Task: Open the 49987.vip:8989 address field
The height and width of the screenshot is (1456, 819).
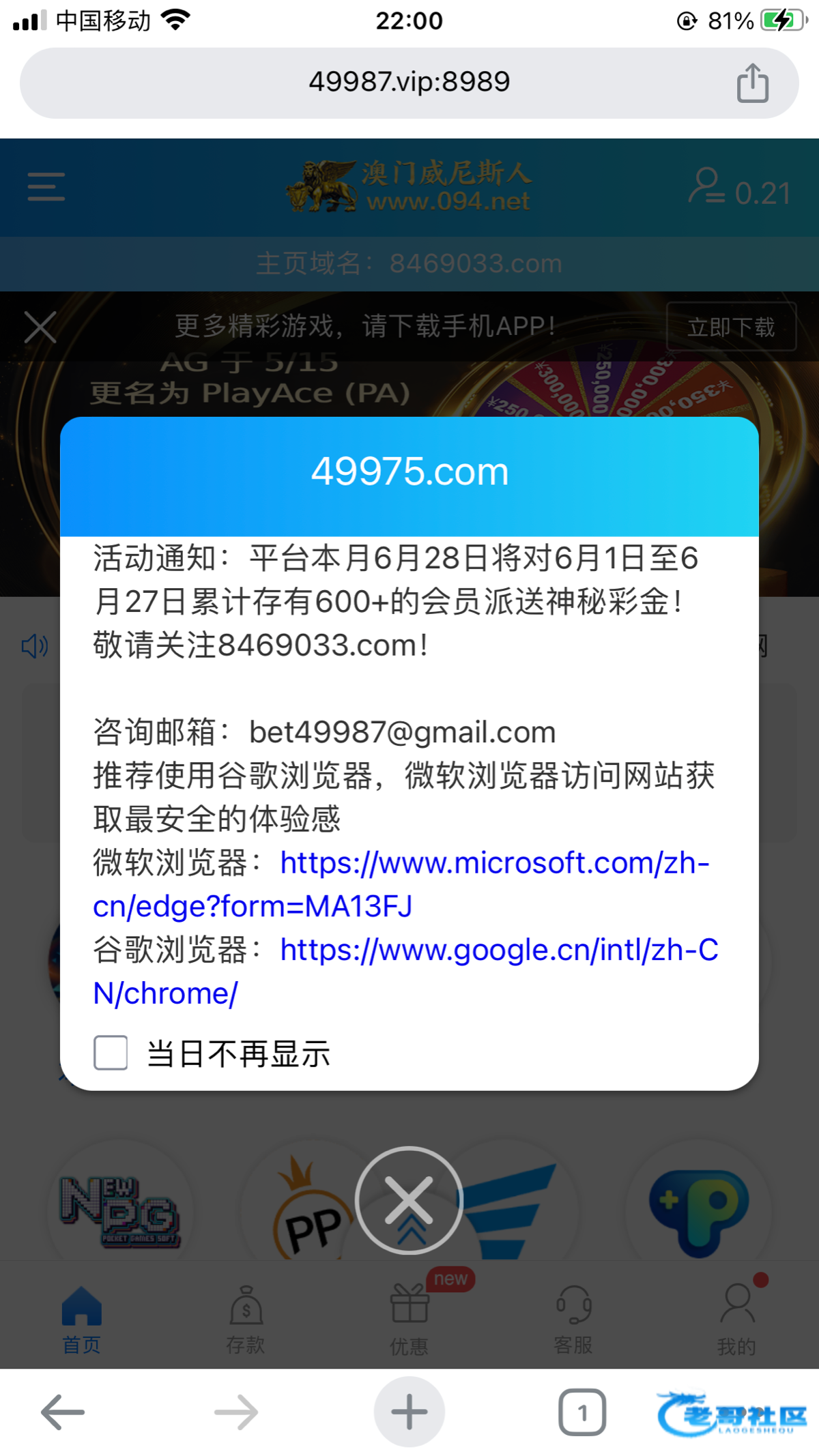Action: [408, 83]
